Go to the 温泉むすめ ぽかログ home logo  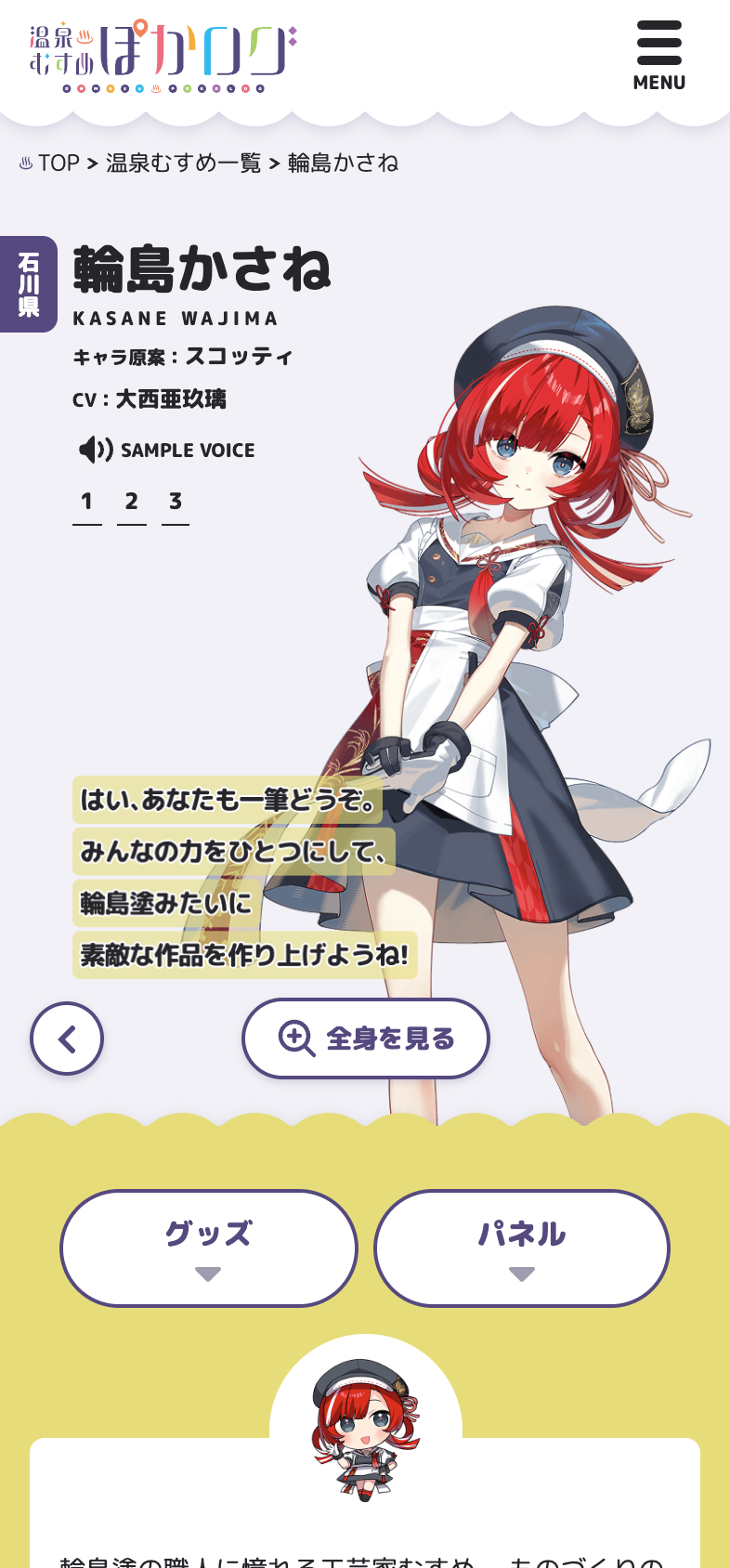(x=163, y=56)
